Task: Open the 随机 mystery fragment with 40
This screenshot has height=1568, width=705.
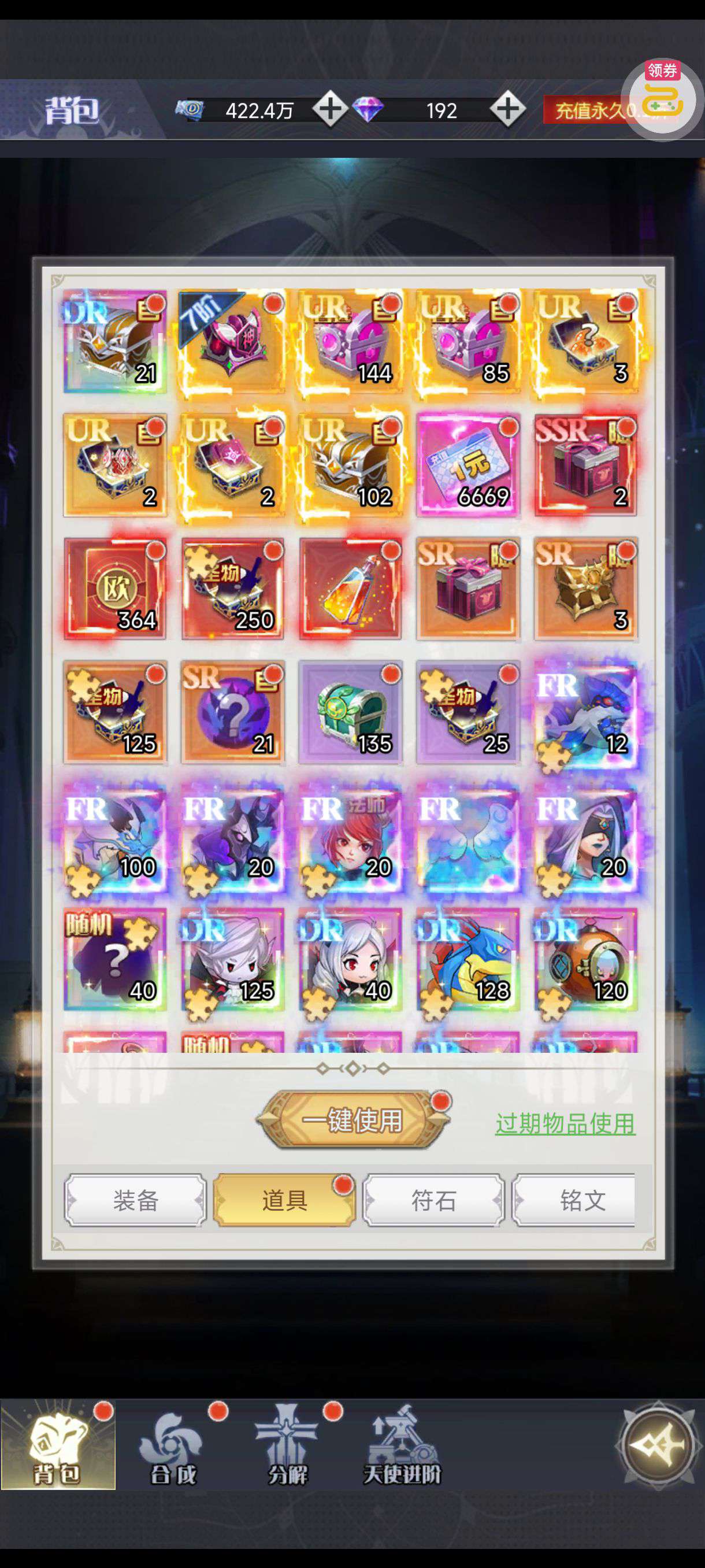Action: pyautogui.click(x=115, y=959)
